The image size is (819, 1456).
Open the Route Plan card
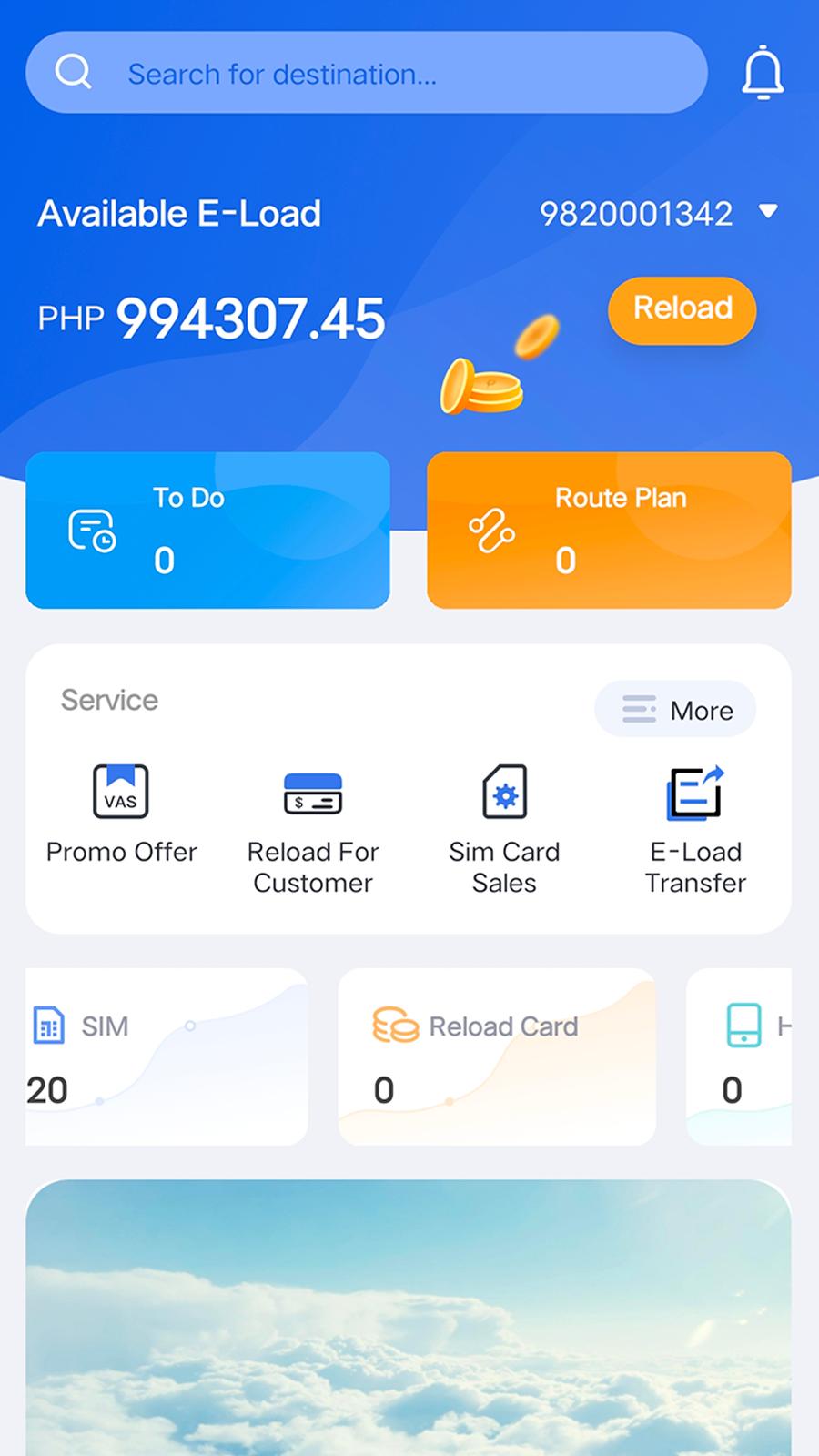pos(609,530)
